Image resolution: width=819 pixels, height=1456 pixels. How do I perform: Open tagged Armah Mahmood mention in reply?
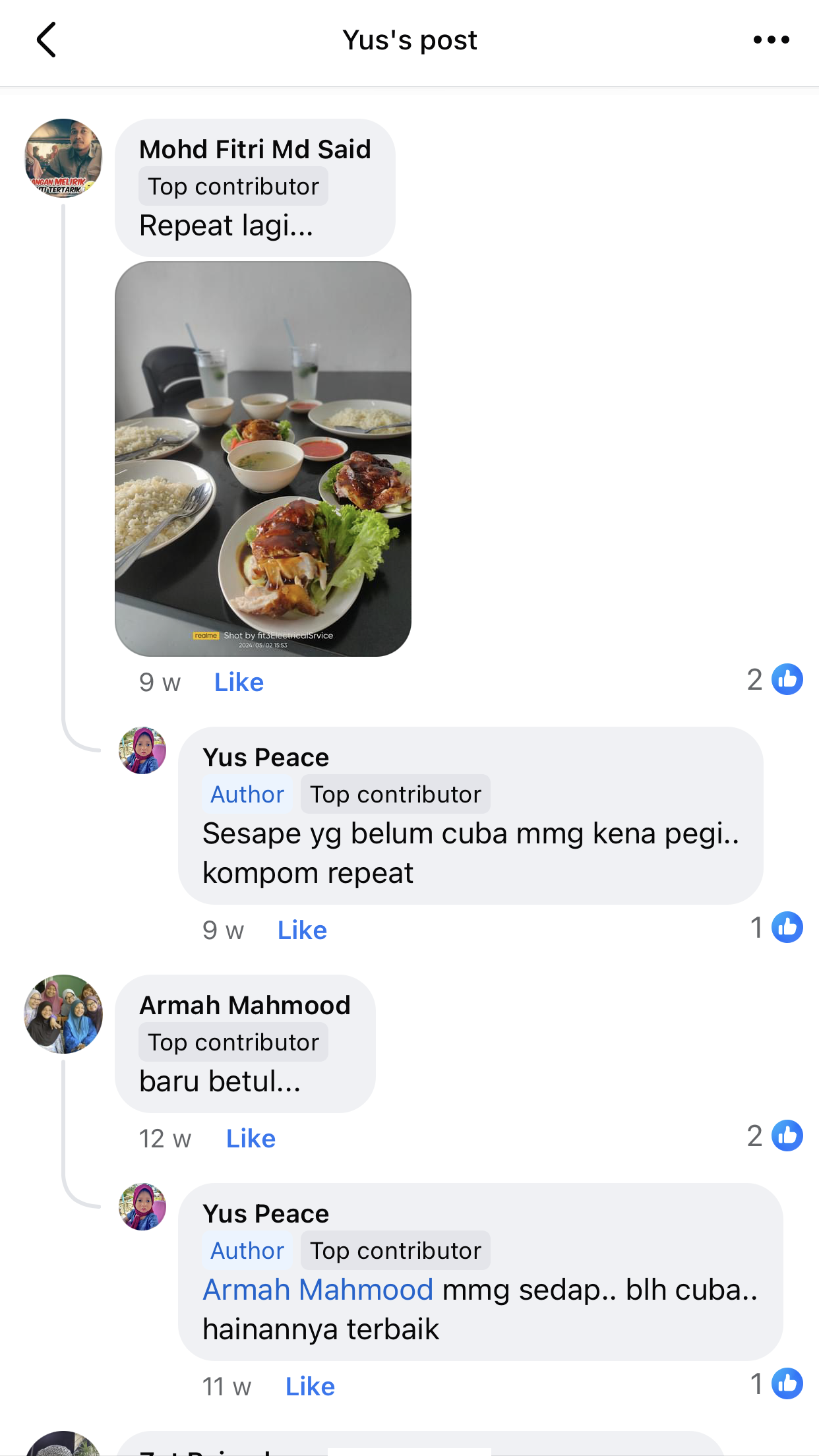(318, 1290)
